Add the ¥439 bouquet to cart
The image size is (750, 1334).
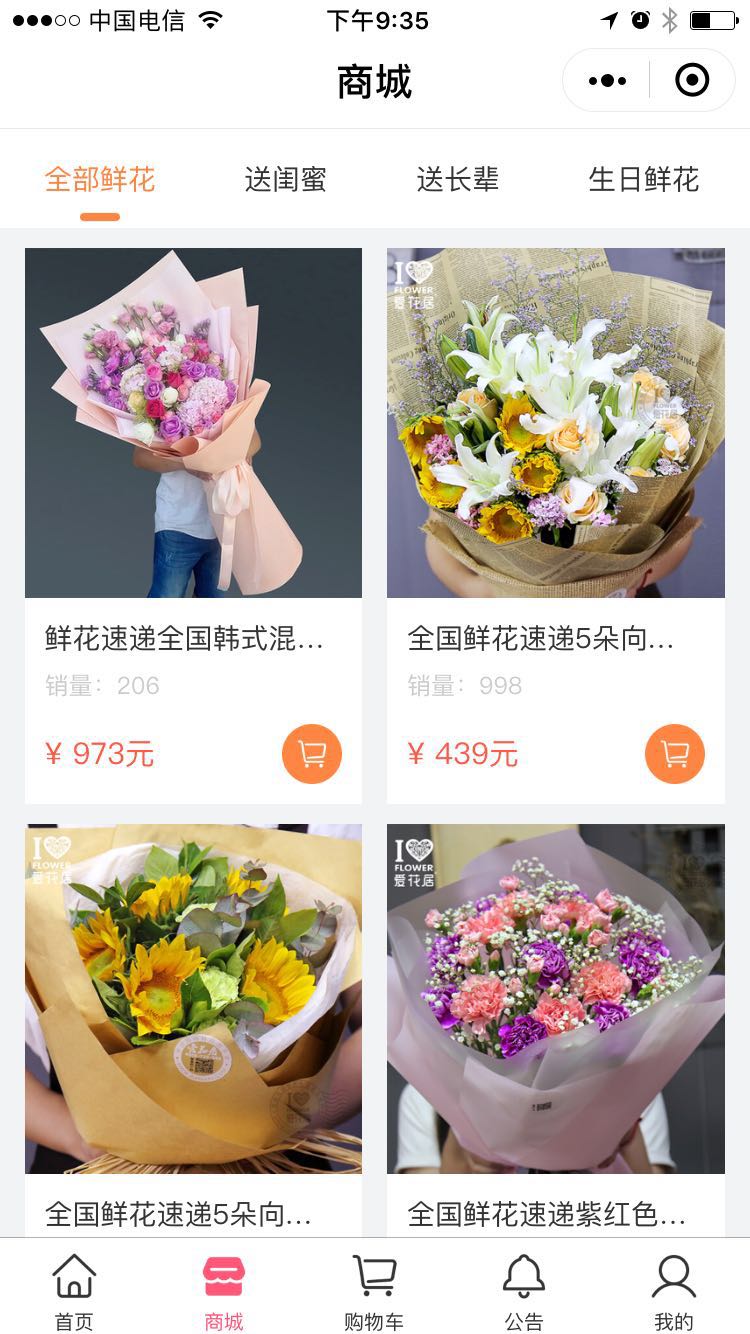pyautogui.click(x=675, y=754)
